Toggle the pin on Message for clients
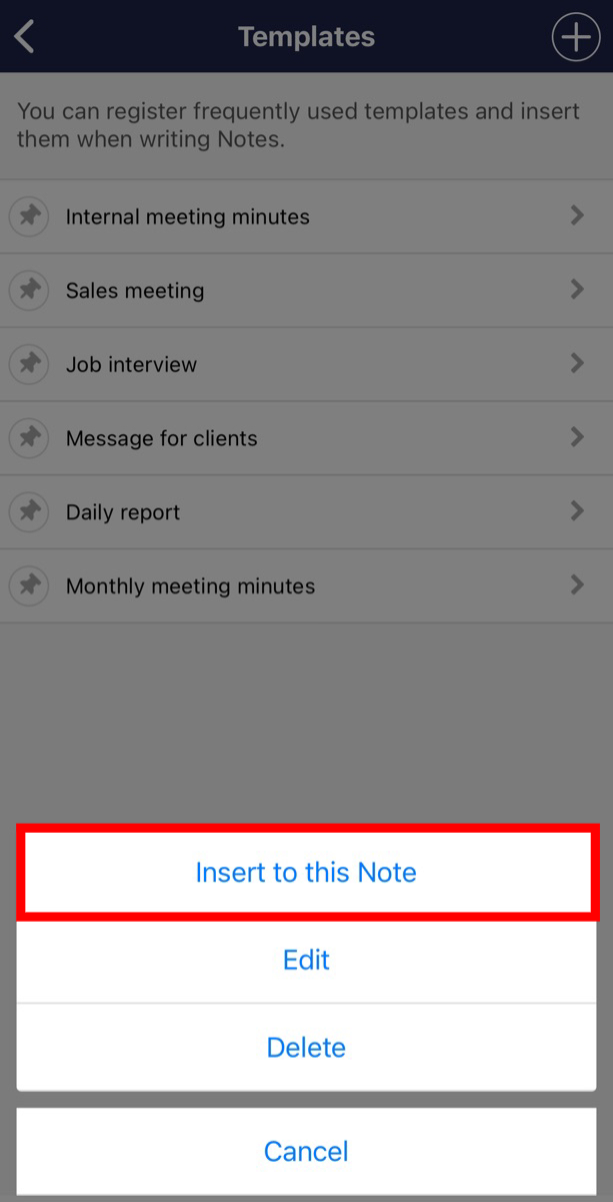Image resolution: width=613 pixels, height=1202 pixels. click(x=29, y=439)
